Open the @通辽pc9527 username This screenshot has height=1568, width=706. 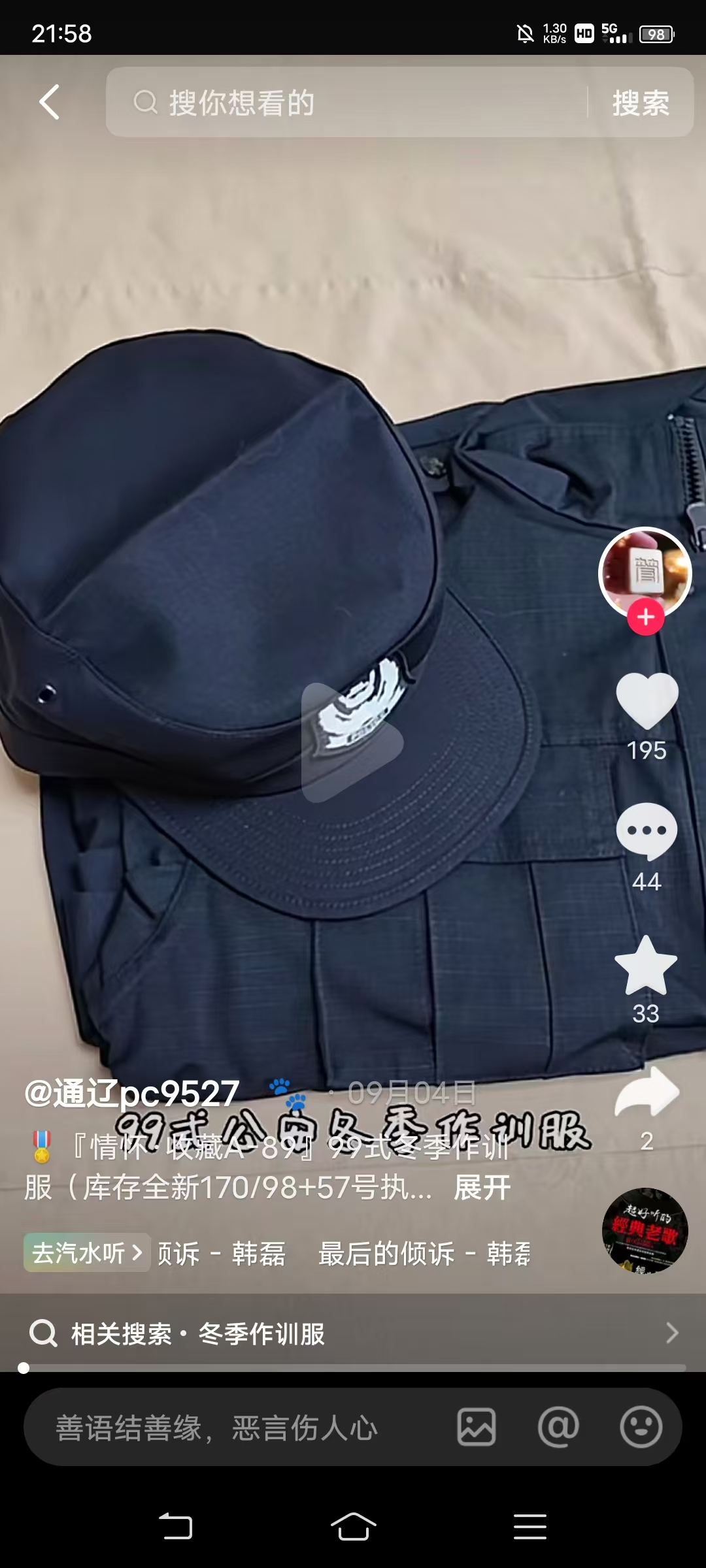[132, 1094]
